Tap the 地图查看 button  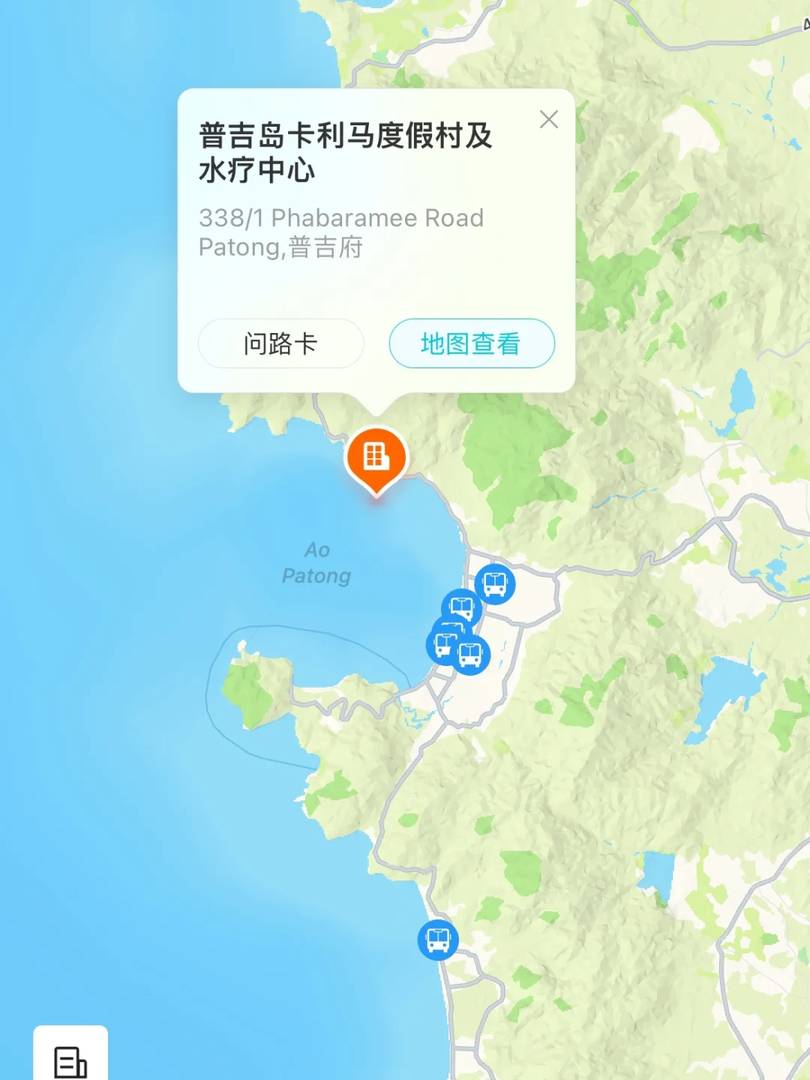pos(471,344)
